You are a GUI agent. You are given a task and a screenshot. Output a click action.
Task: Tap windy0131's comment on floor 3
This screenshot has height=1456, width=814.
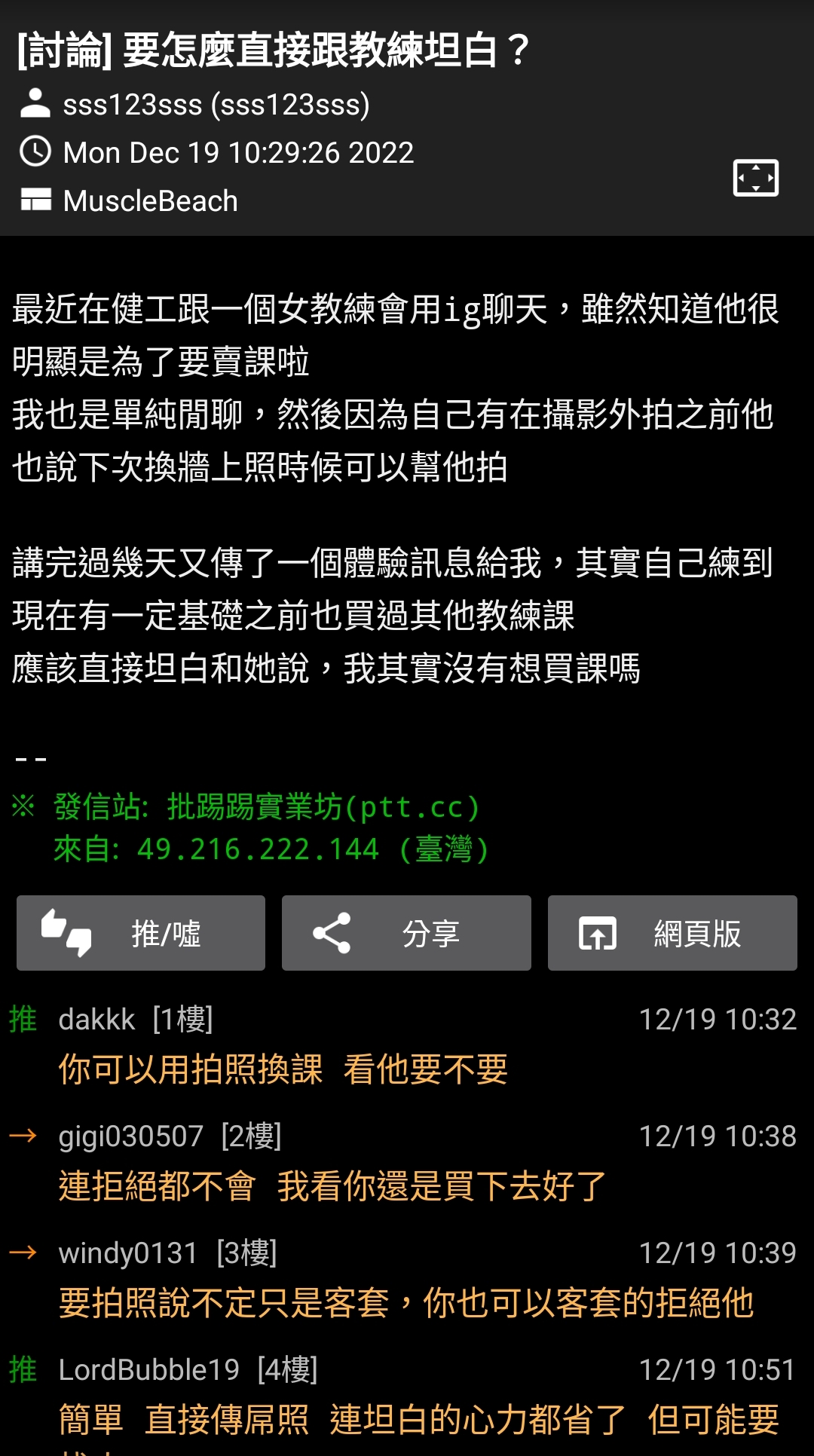(405, 1302)
